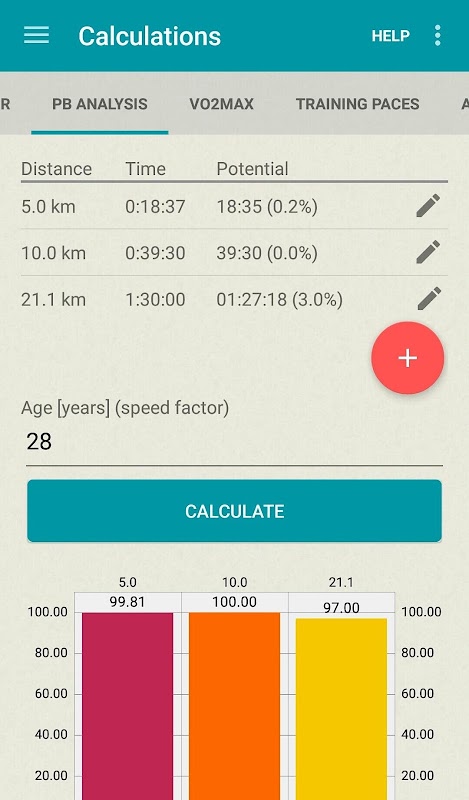This screenshot has width=469, height=800.
Task: Edit the 10.0 km personal best
Action: click(428, 253)
